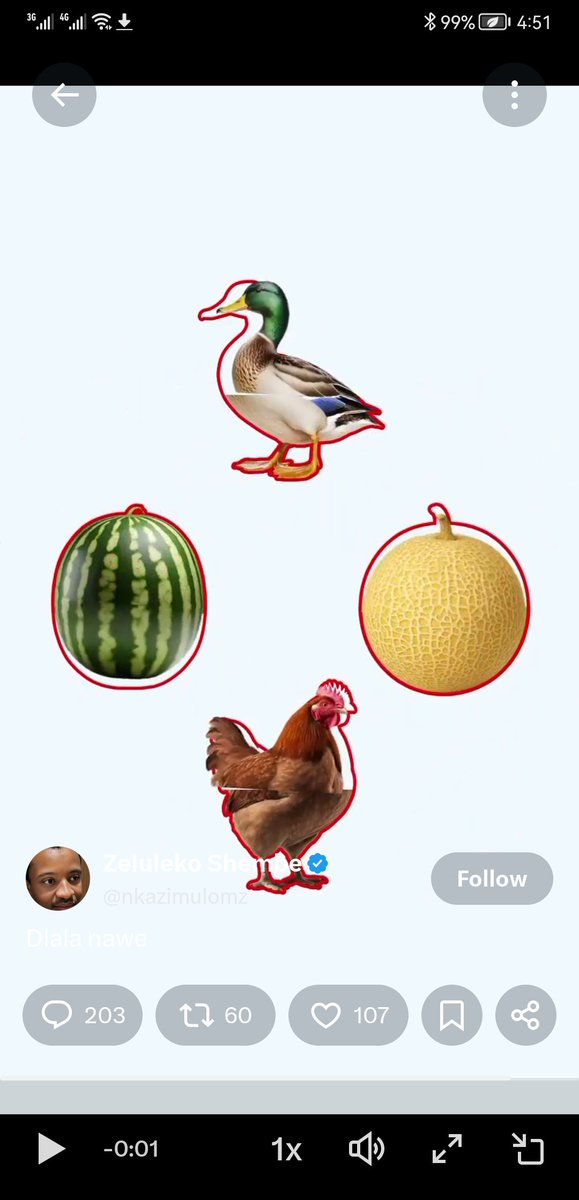Go back using the arrow button
The height and width of the screenshot is (1200, 579).
pyautogui.click(x=64, y=95)
